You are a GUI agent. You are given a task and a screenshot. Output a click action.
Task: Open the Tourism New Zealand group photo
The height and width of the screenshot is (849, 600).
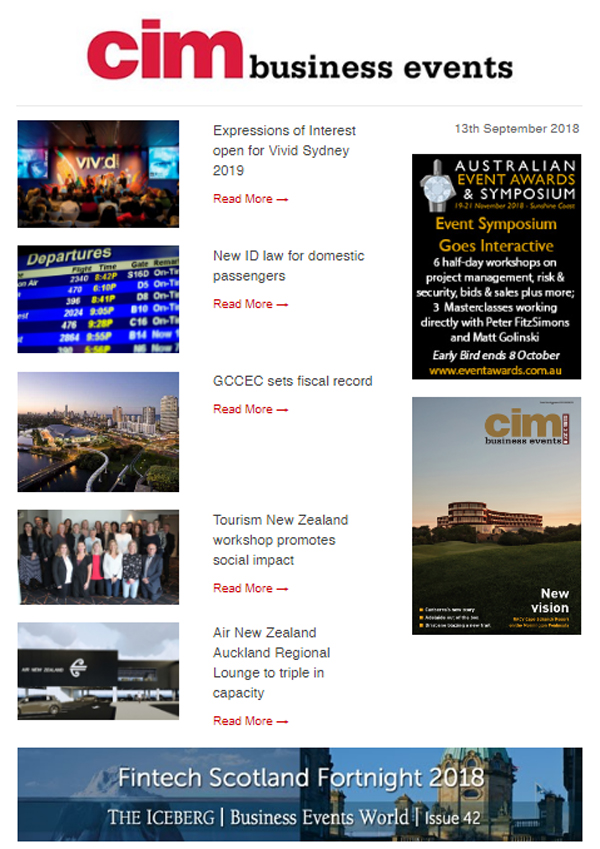pyautogui.click(x=98, y=557)
